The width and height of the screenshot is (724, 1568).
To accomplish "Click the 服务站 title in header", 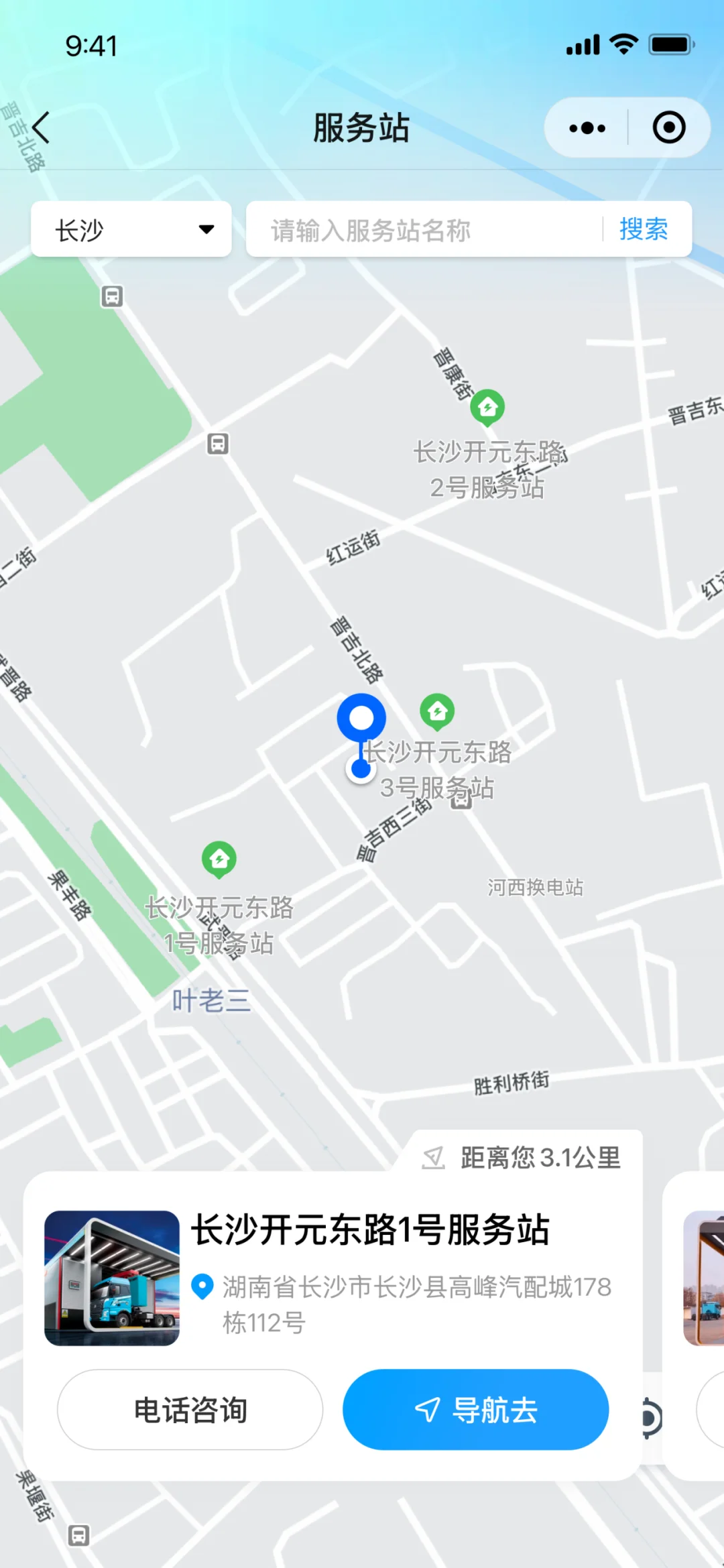I will pos(362,129).
